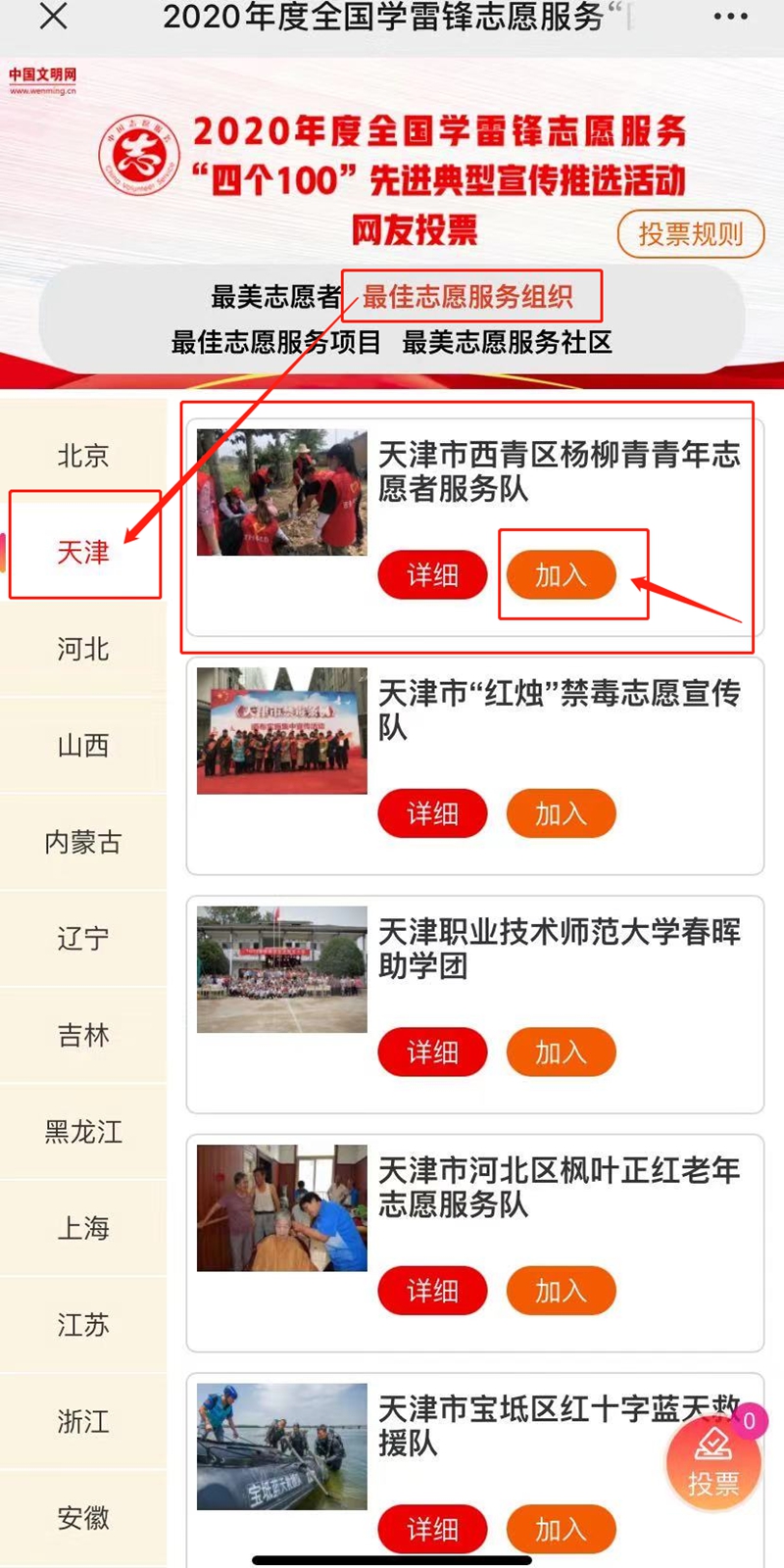View 详细 for 春晖助学团
The height and width of the screenshot is (1568, 784).
(x=432, y=1053)
